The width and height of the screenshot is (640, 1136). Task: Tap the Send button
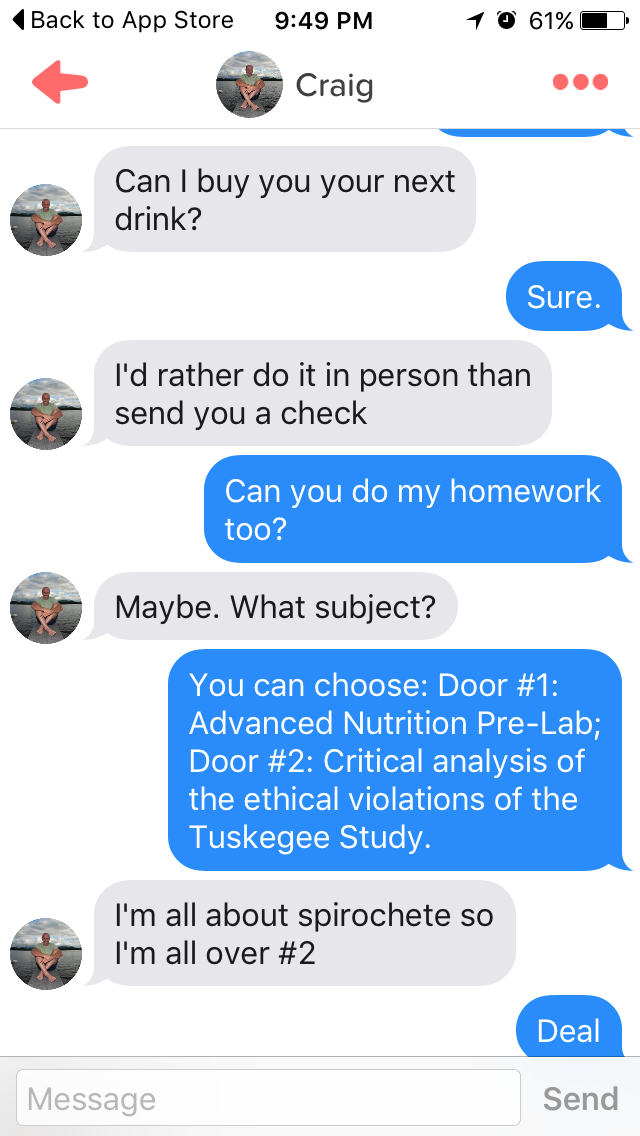point(580,1099)
